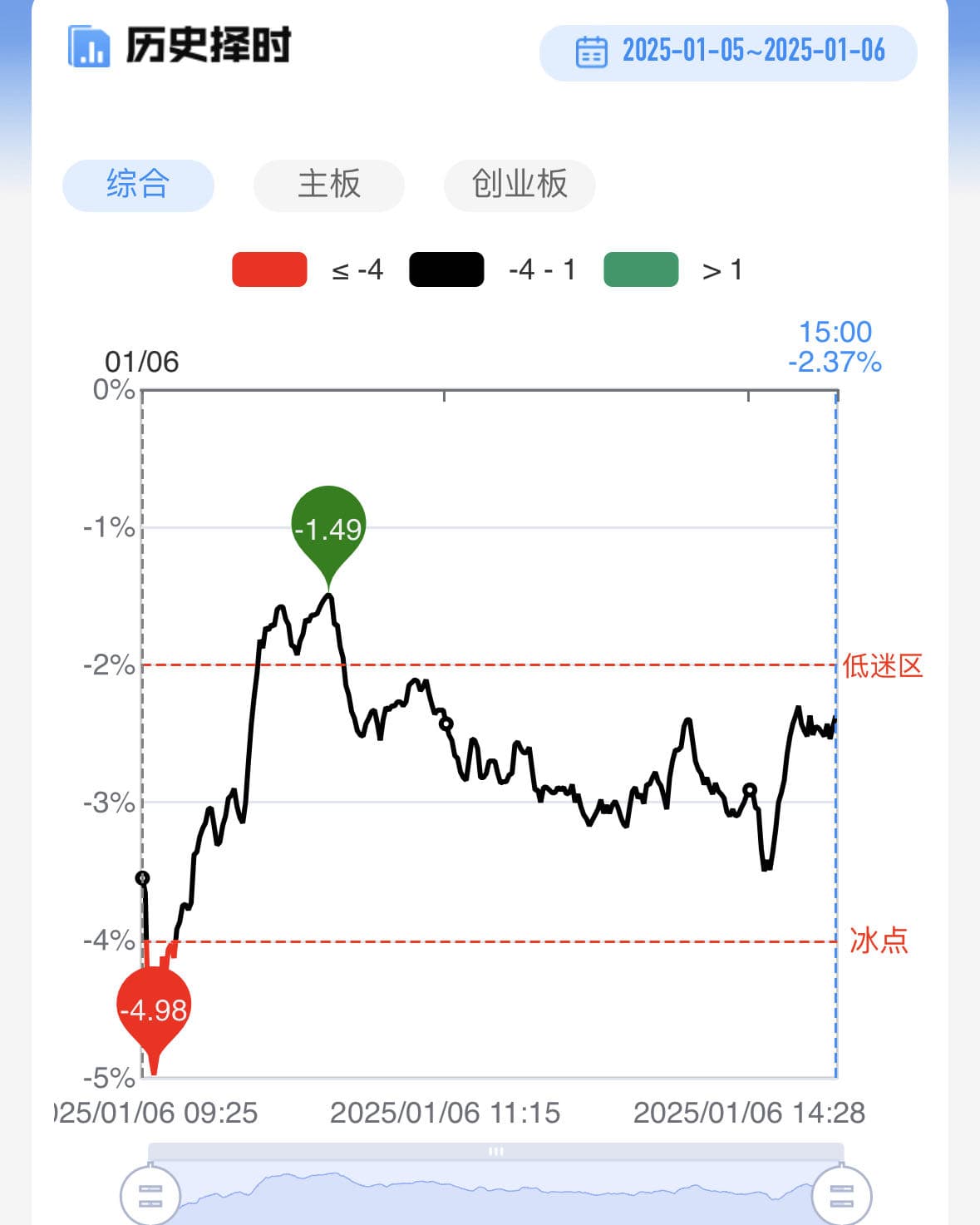Image resolution: width=980 pixels, height=1225 pixels.
Task: Tap the right handle of the zoom slider
Action: [x=841, y=1196]
